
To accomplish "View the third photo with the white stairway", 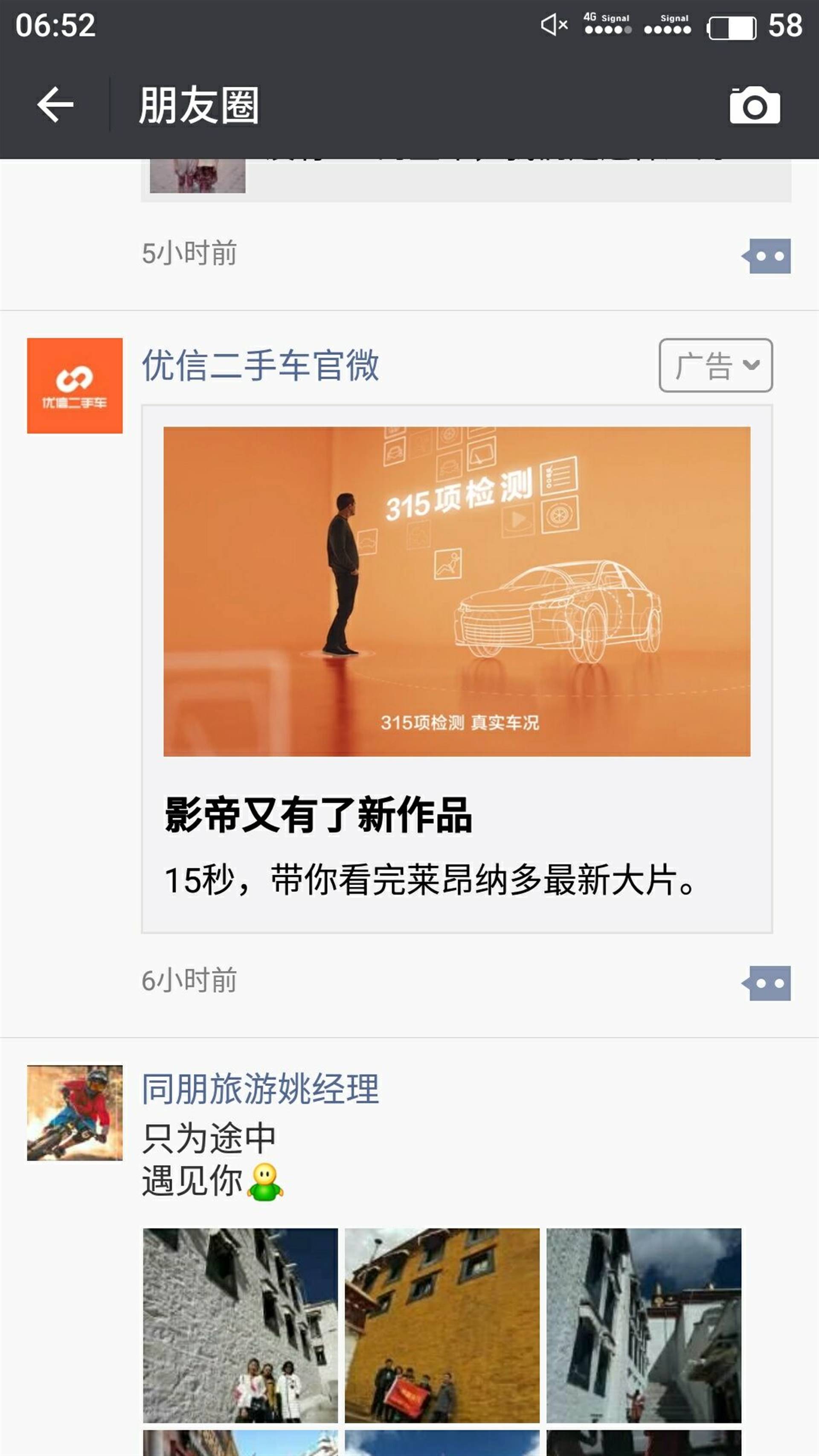I will [x=644, y=1325].
